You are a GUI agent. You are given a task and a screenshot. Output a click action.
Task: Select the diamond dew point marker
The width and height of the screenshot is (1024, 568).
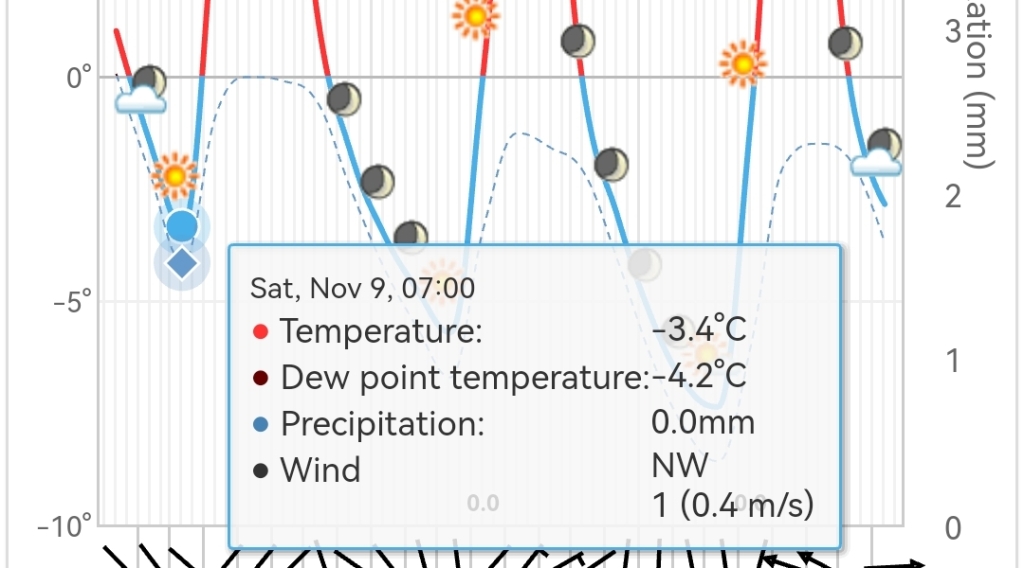181,264
